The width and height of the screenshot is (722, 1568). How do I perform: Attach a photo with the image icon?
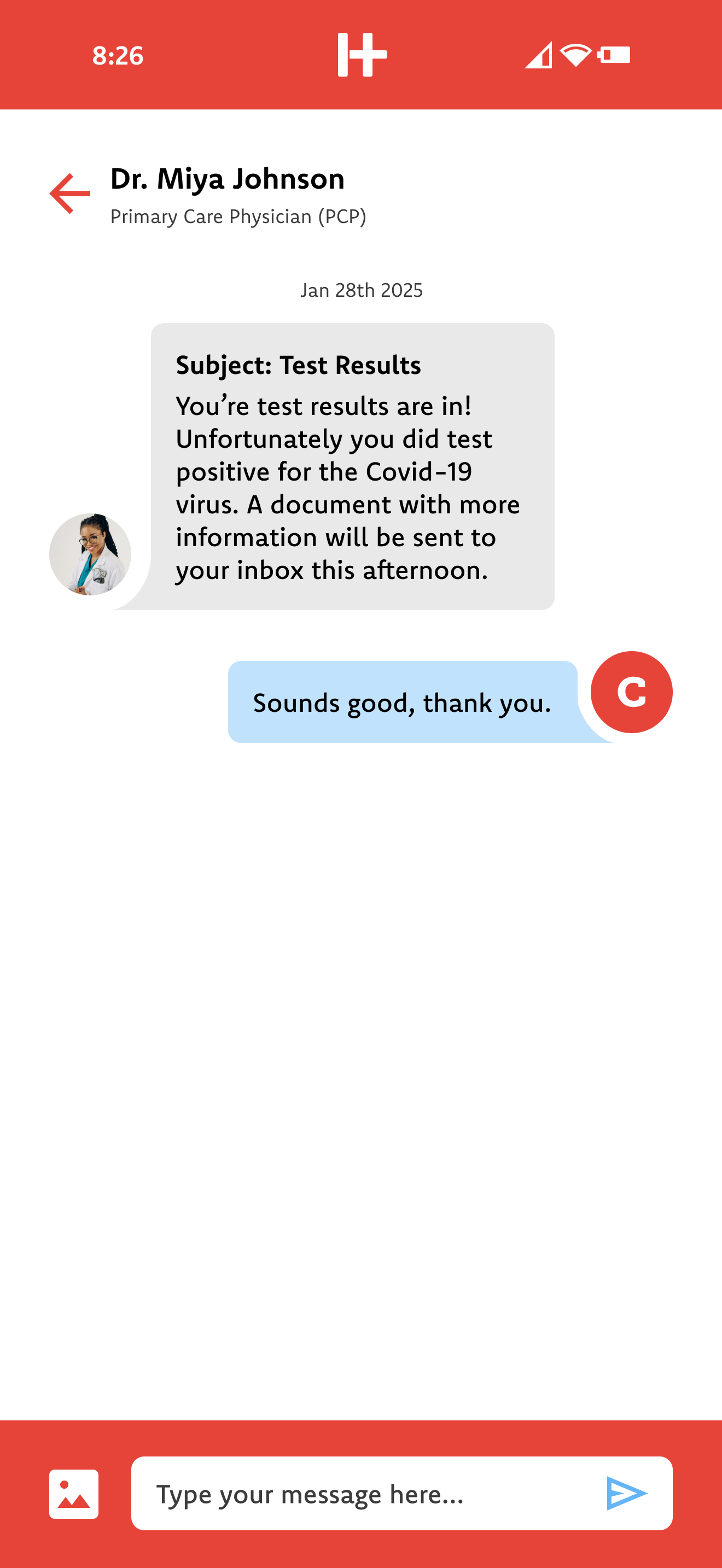point(74,1494)
